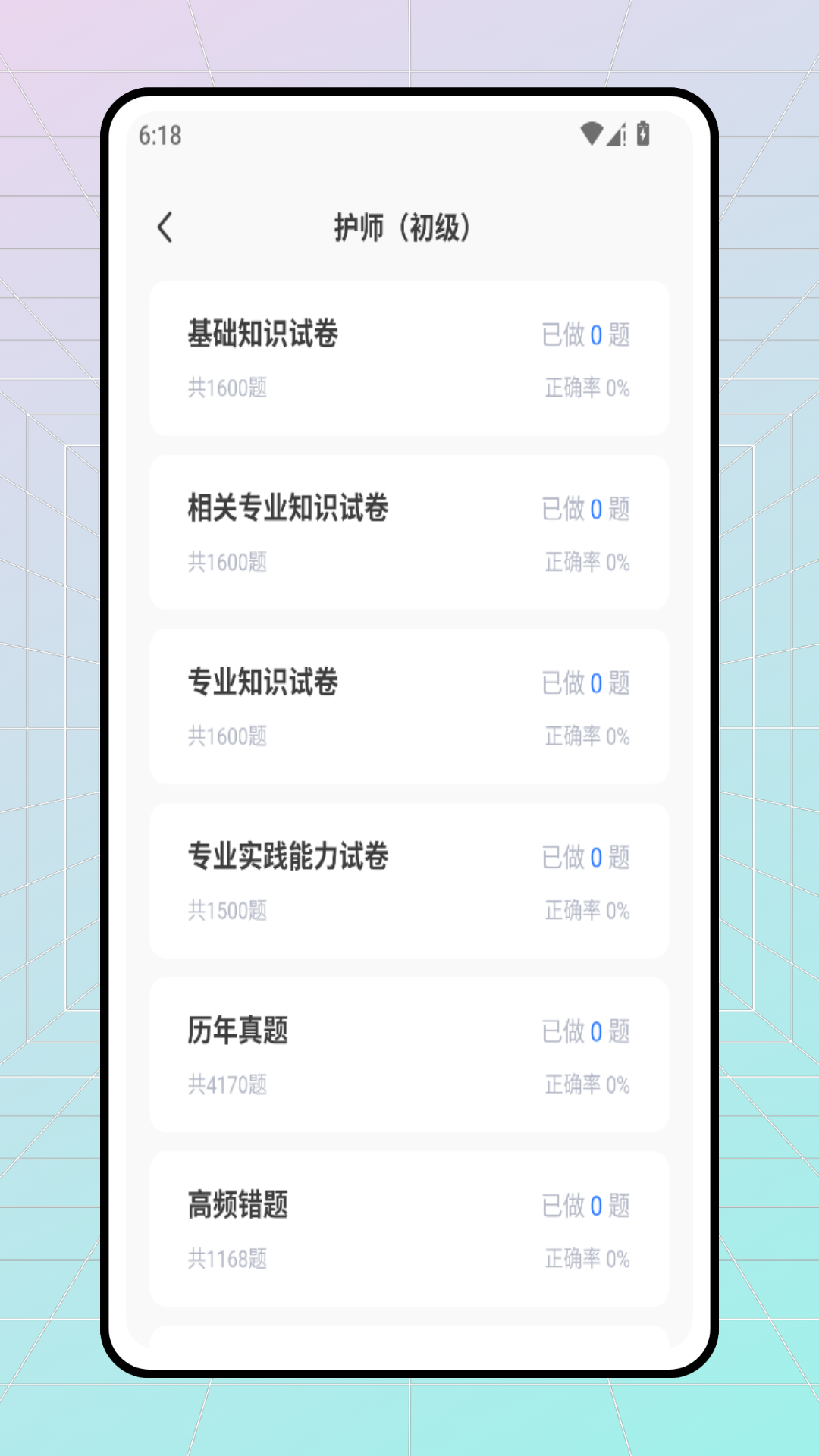This screenshot has width=819, height=1456.
Task: Open the 基础知识试卷 practice card
Action: tap(409, 358)
